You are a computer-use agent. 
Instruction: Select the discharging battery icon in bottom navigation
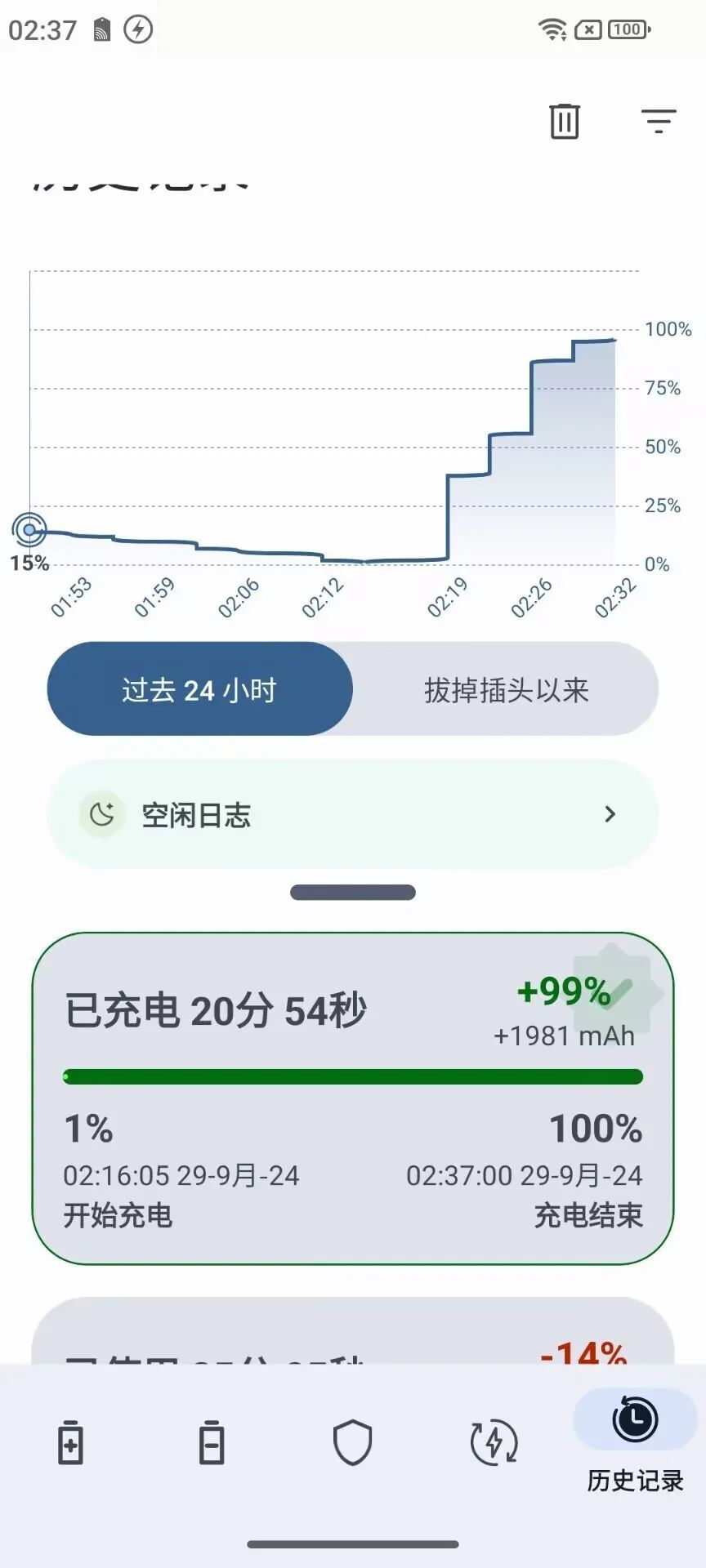tap(212, 1442)
